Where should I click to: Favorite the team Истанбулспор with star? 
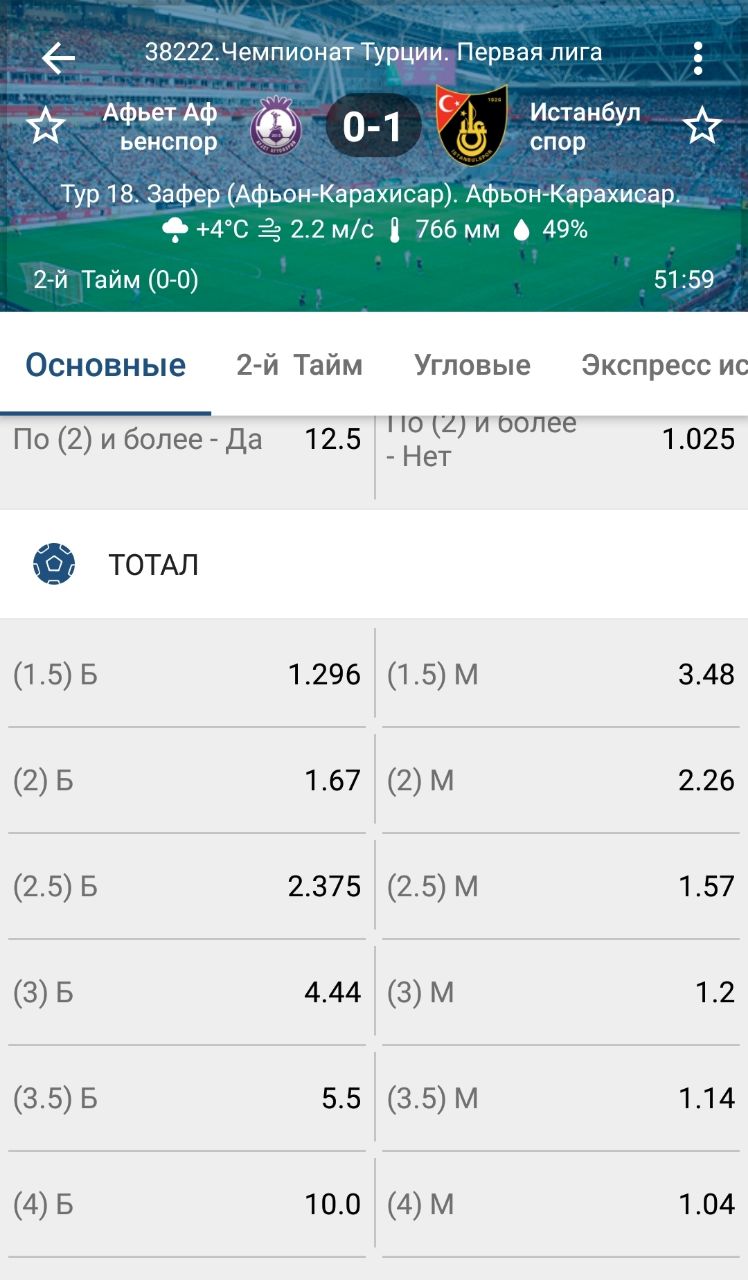(702, 127)
